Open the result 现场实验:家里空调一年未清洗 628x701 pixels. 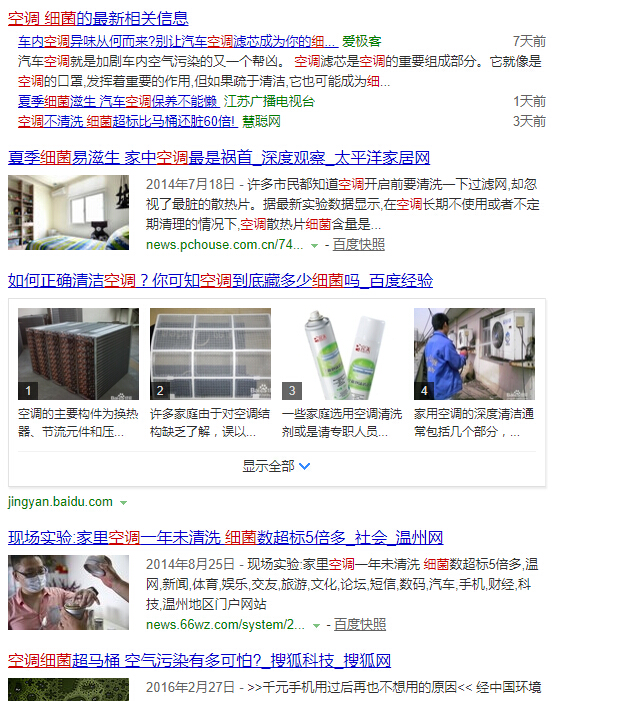[225, 538]
